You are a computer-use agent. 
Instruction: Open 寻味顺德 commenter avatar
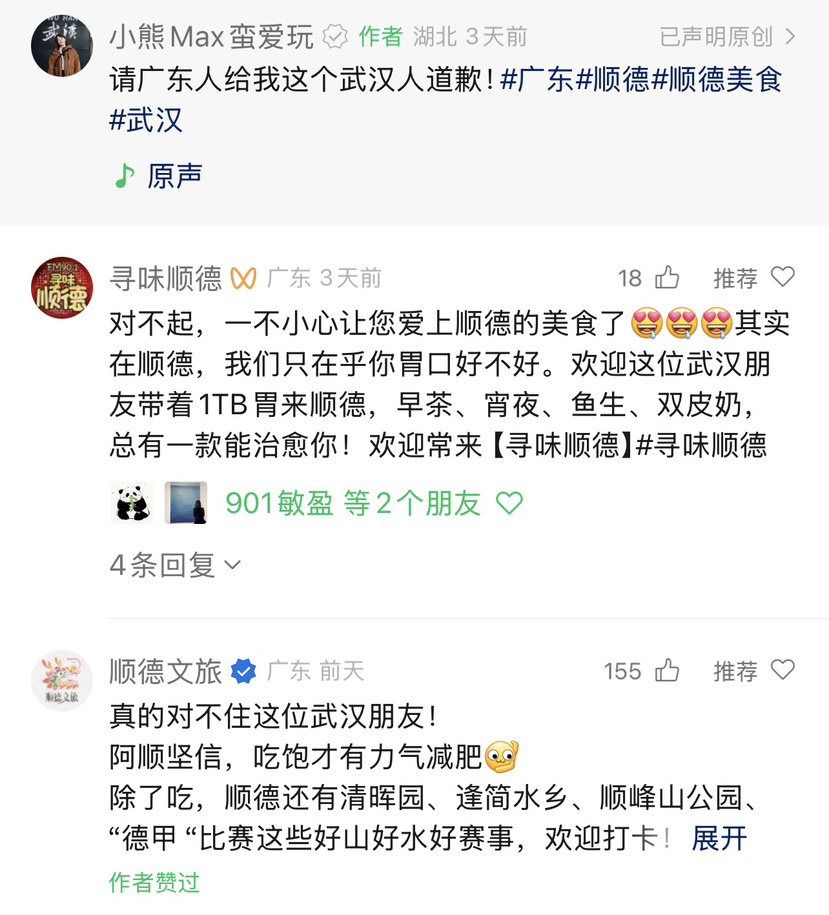(x=63, y=287)
